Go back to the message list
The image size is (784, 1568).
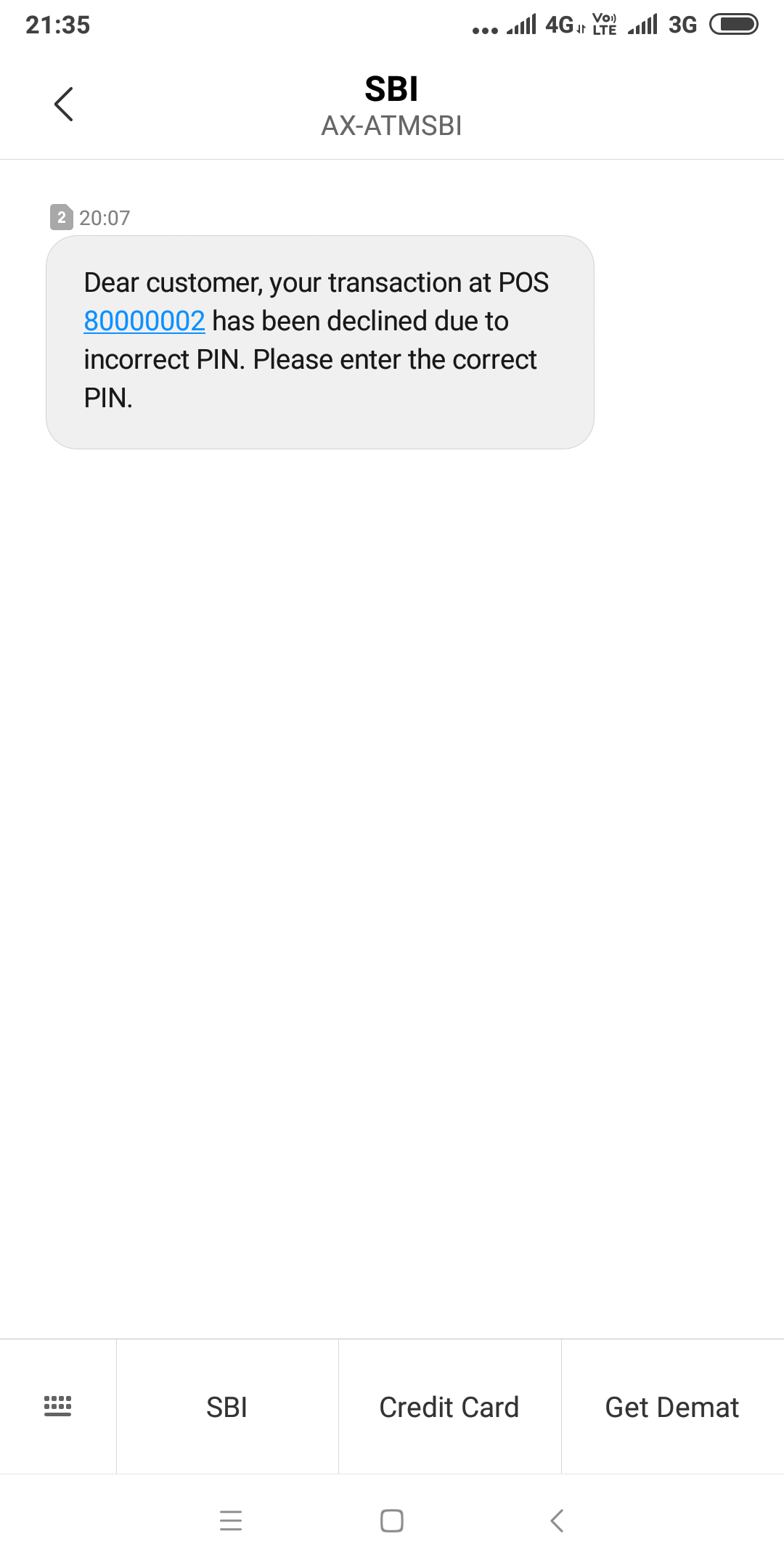pos(64,105)
